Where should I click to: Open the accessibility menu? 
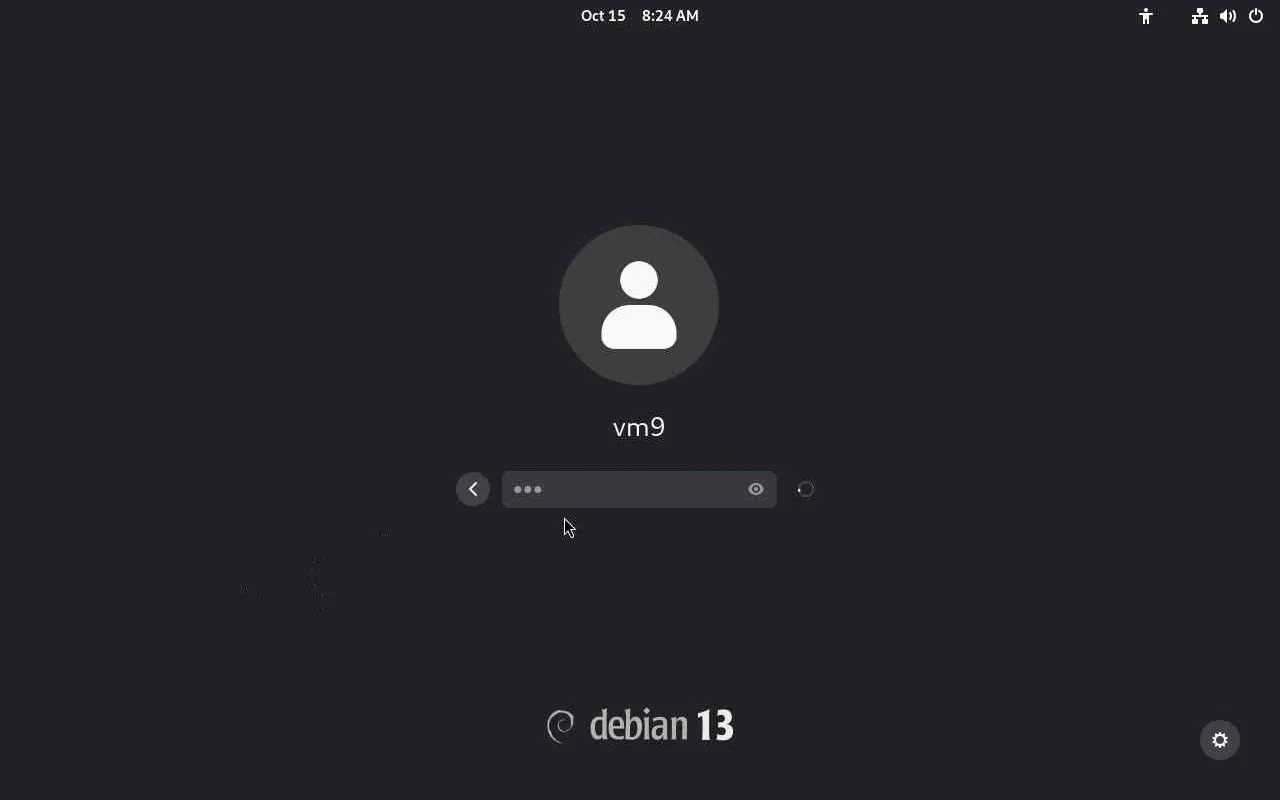point(1146,16)
